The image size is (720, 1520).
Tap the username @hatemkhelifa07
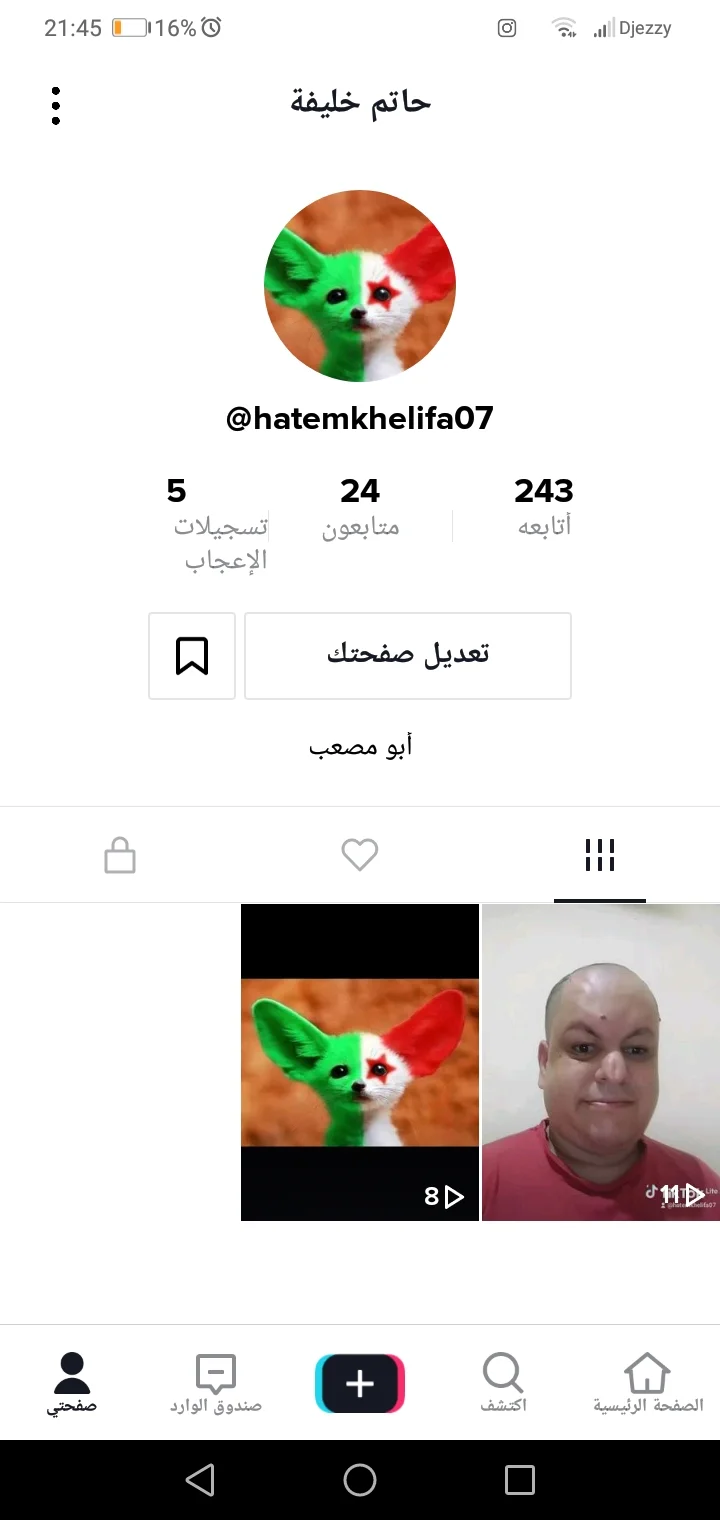pyautogui.click(x=360, y=417)
